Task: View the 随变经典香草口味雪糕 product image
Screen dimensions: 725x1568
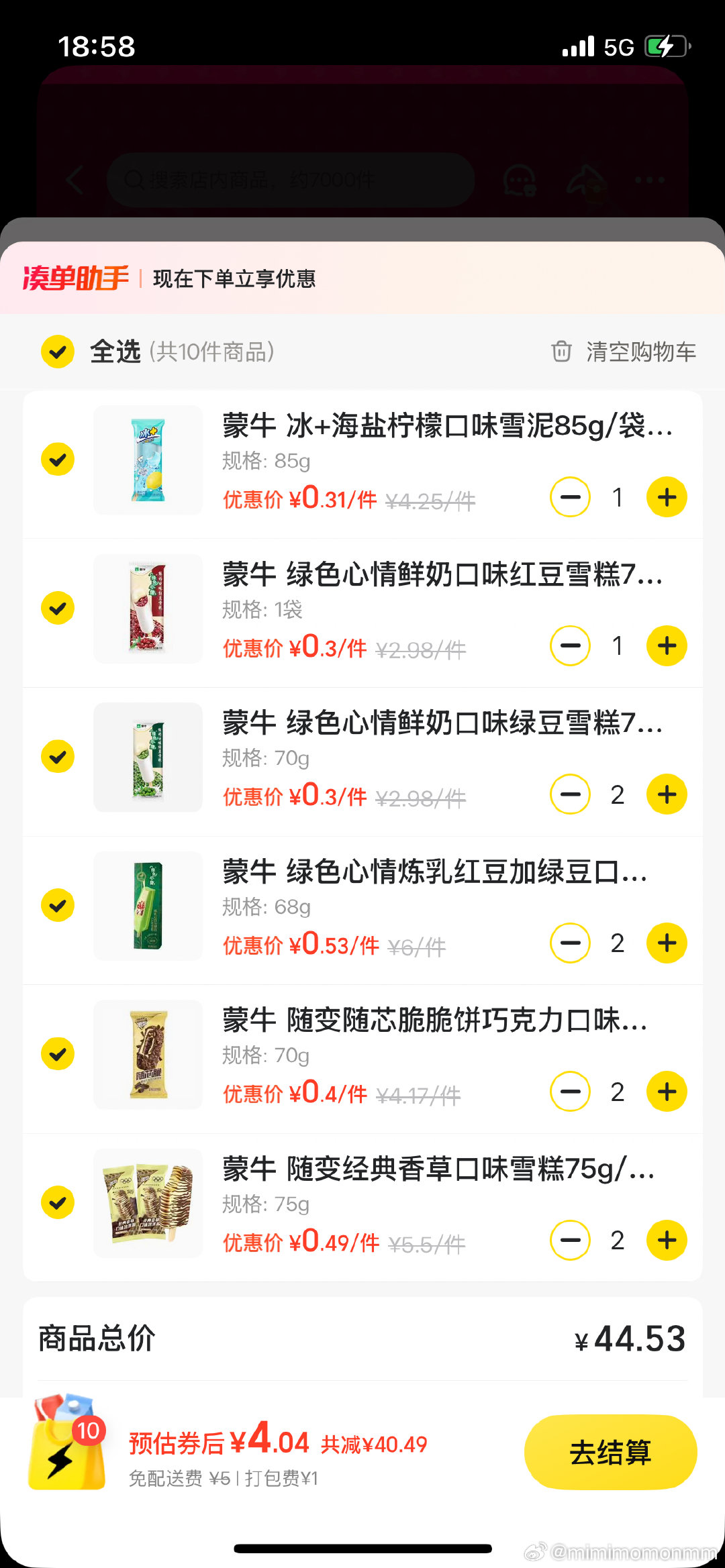Action: [148, 1203]
